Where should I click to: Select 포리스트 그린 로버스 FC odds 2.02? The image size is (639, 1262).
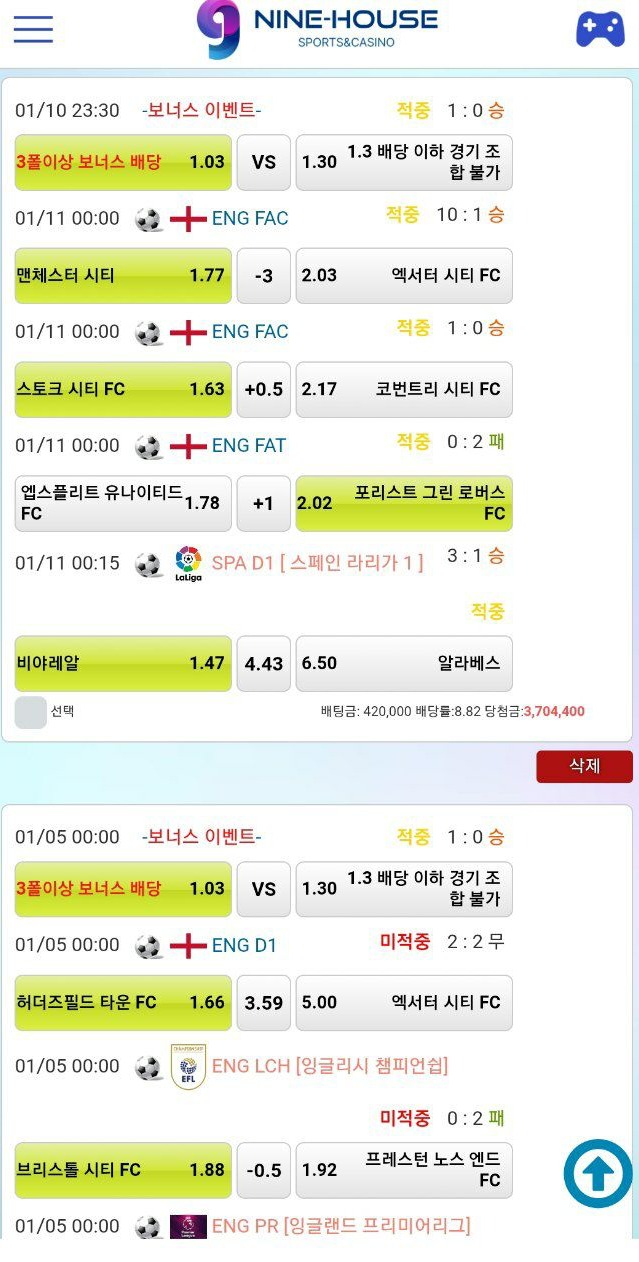click(x=403, y=503)
